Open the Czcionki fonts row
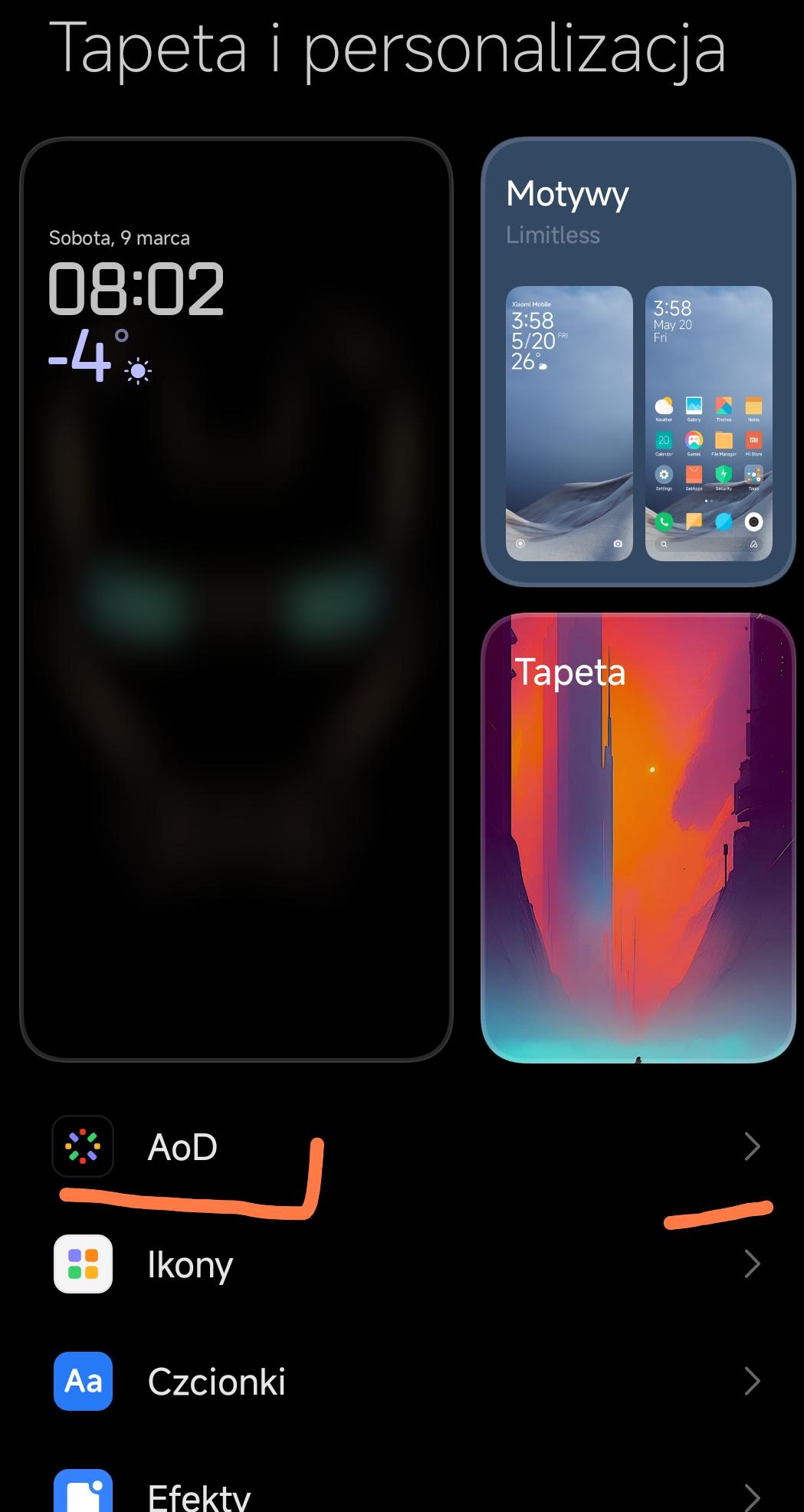The width and height of the screenshot is (804, 1512). (x=402, y=1382)
